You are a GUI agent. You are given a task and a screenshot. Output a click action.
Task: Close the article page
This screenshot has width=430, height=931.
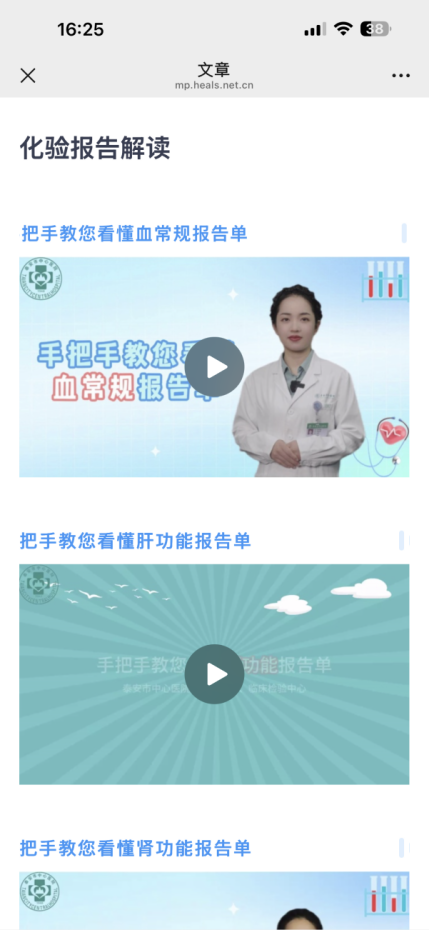coord(28,75)
